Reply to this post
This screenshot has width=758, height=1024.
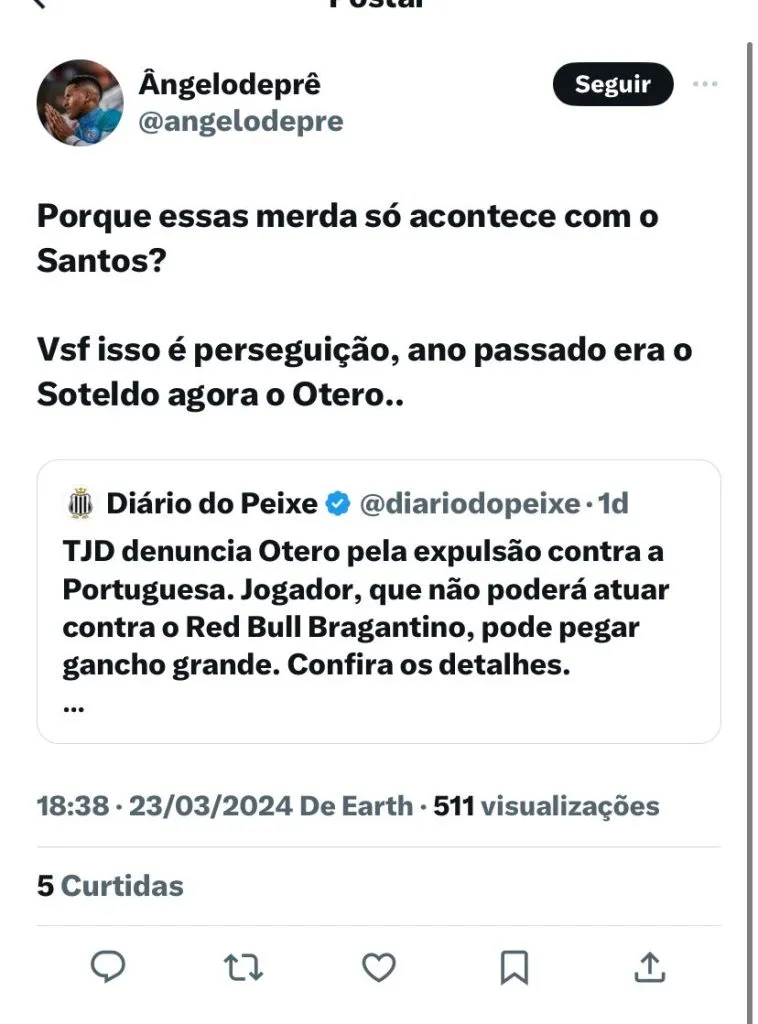(108, 966)
